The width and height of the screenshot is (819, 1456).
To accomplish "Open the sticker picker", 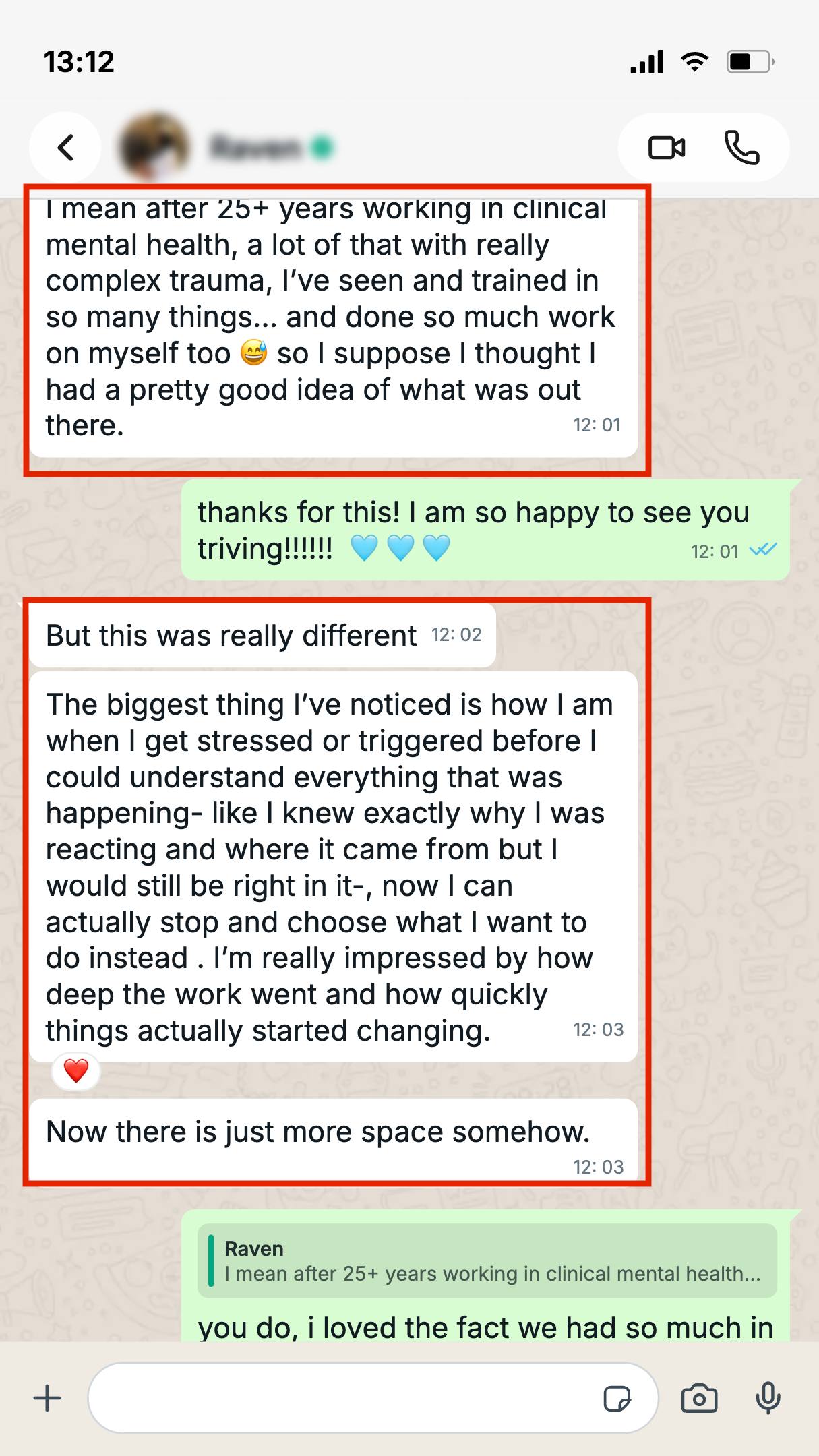I will point(617,1398).
